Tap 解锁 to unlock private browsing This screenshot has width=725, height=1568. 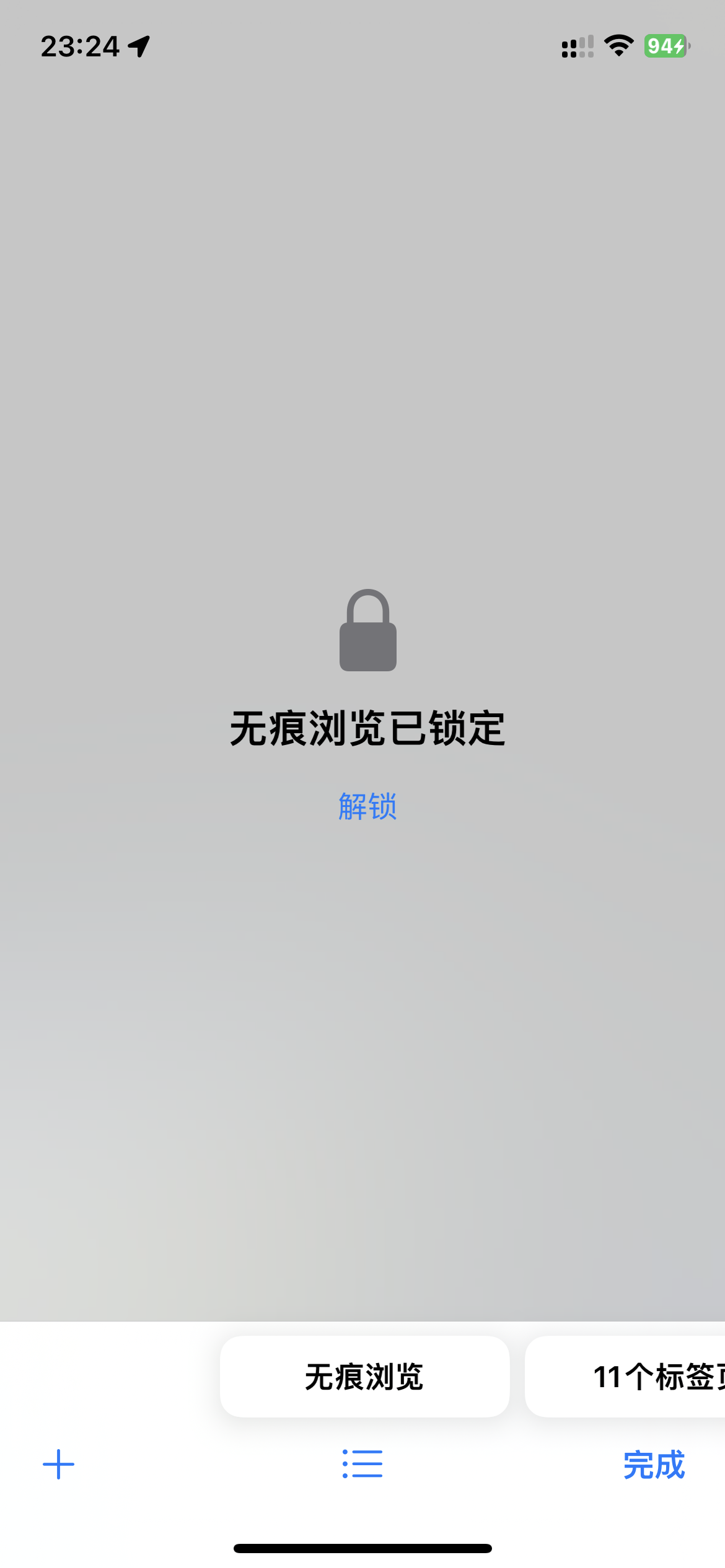point(367,807)
